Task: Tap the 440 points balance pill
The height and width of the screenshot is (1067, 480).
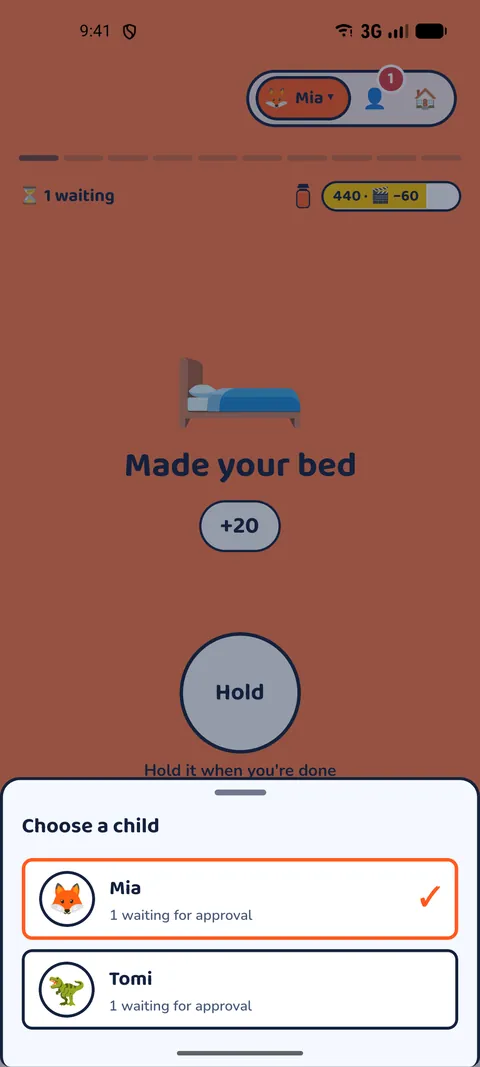Action: (391, 196)
